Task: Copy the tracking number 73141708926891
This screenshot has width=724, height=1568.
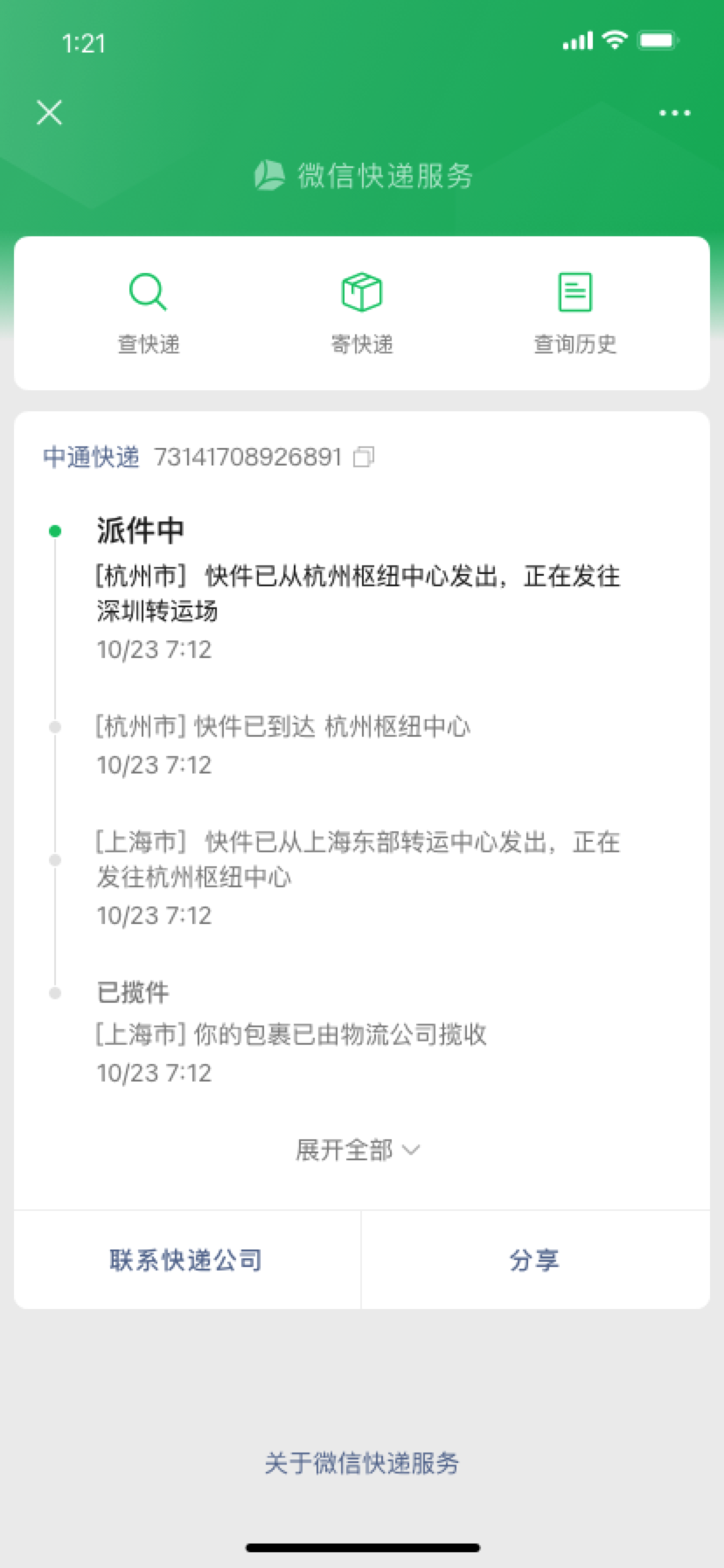Action: click(364, 457)
